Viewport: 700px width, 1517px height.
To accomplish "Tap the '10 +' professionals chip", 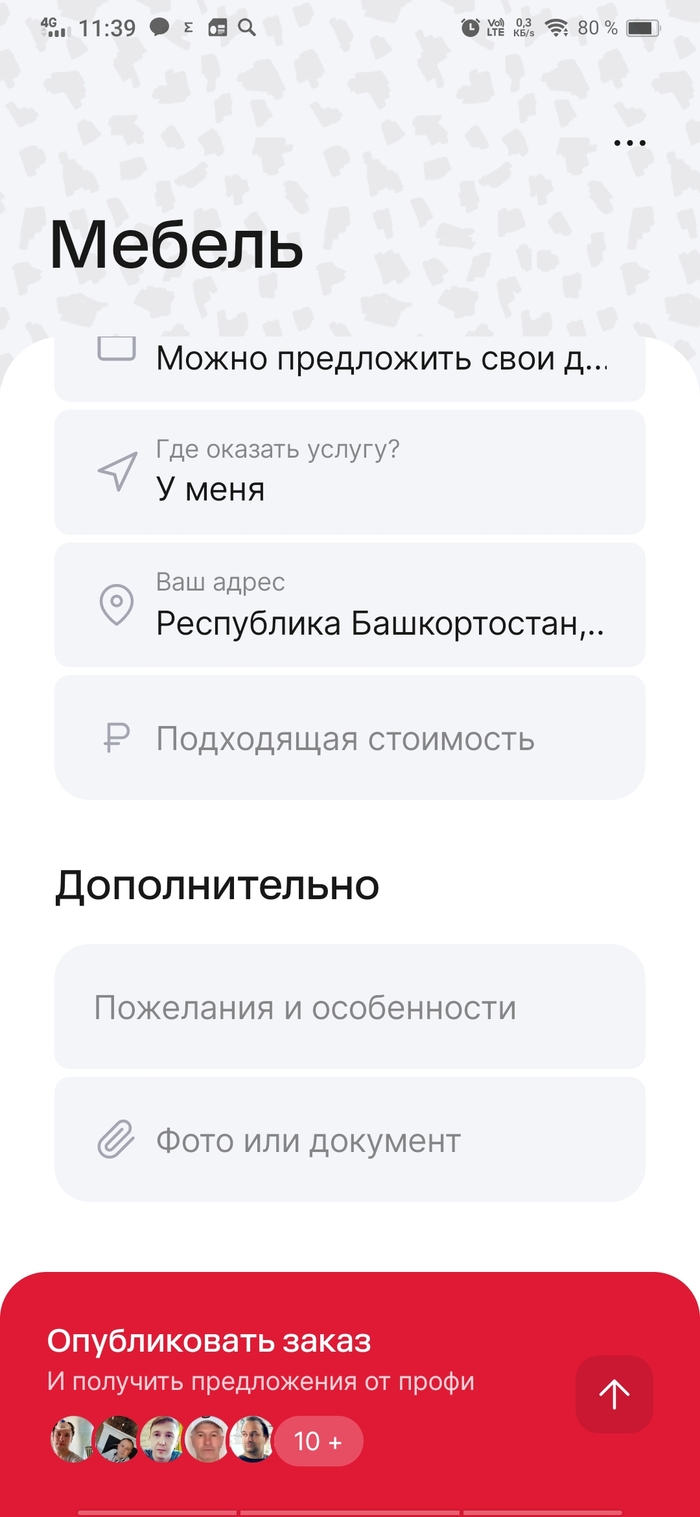I will point(318,1441).
